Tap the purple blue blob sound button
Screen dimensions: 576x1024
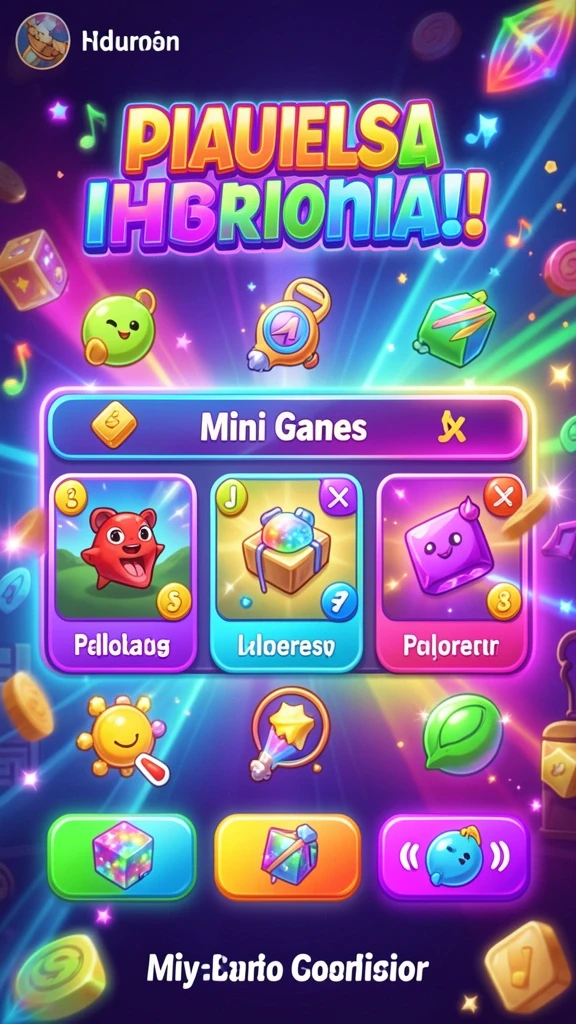tap(454, 856)
